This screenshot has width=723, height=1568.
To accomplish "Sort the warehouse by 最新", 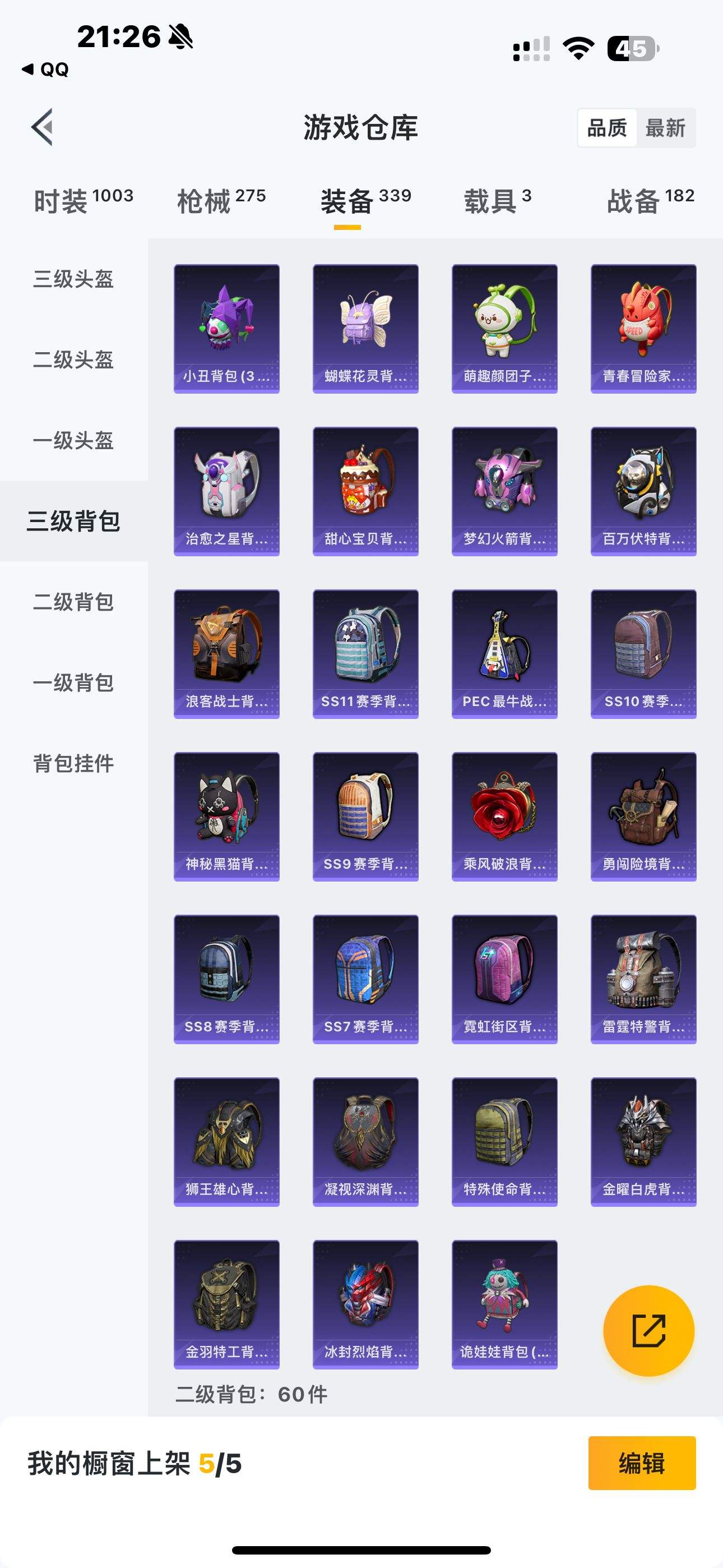I will click(x=665, y=128).
